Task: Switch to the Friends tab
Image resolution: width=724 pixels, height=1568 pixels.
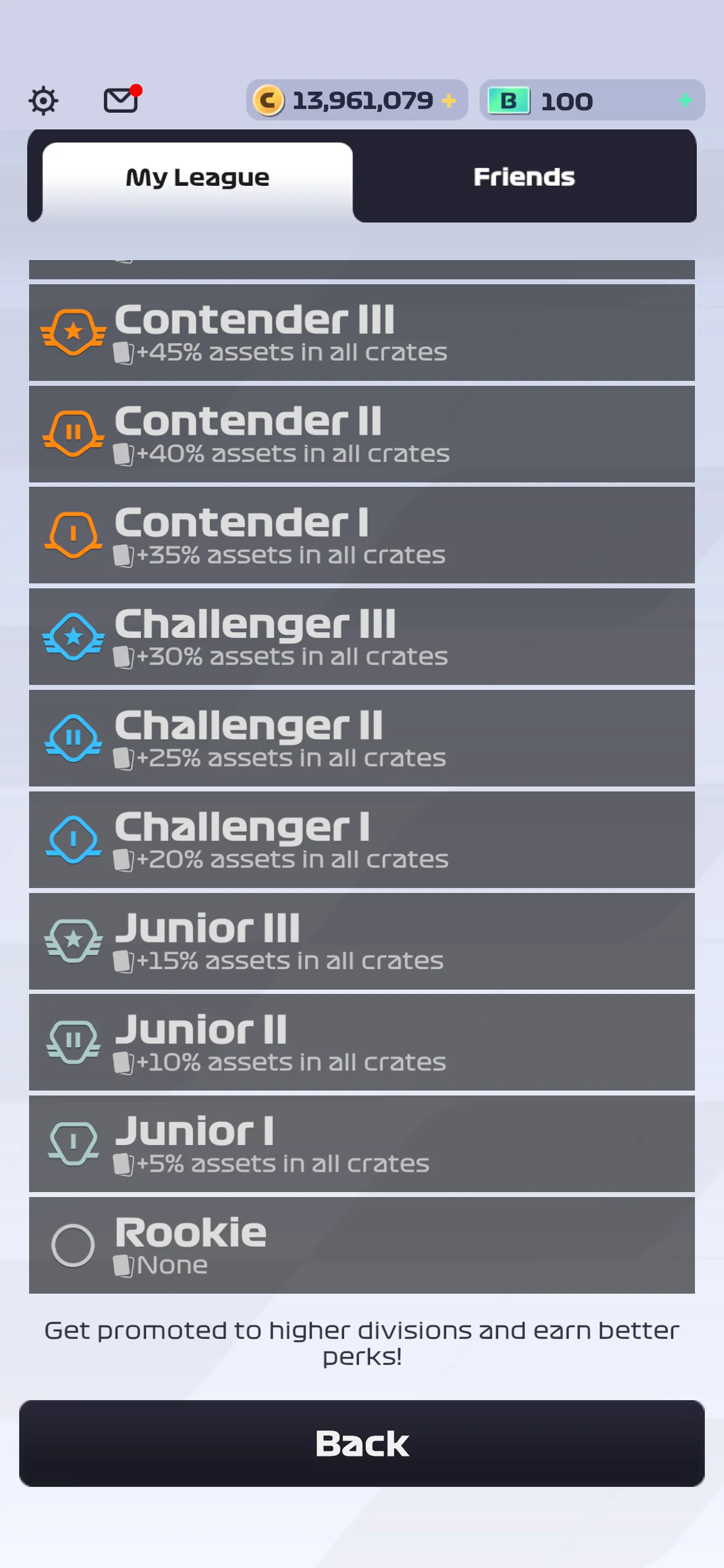Action: [524, 177]
